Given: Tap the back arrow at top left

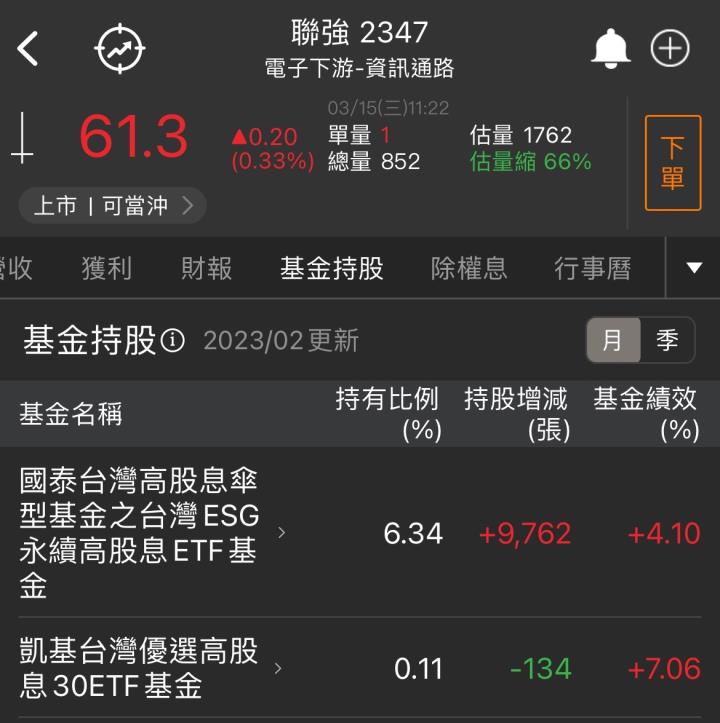Looking at the screenshot, I should pos(29,47).
